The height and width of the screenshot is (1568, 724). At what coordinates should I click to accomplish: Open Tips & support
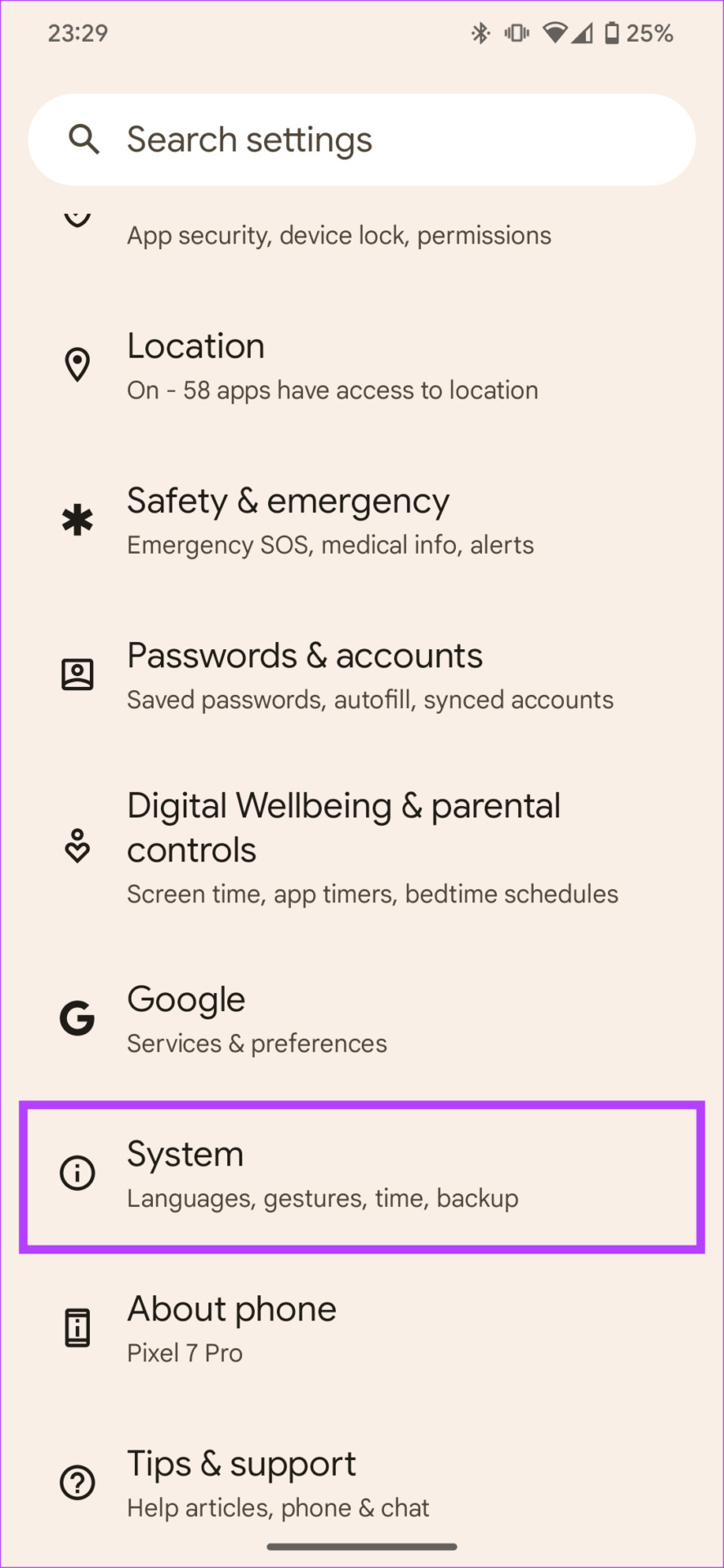tap(362, 1483)
